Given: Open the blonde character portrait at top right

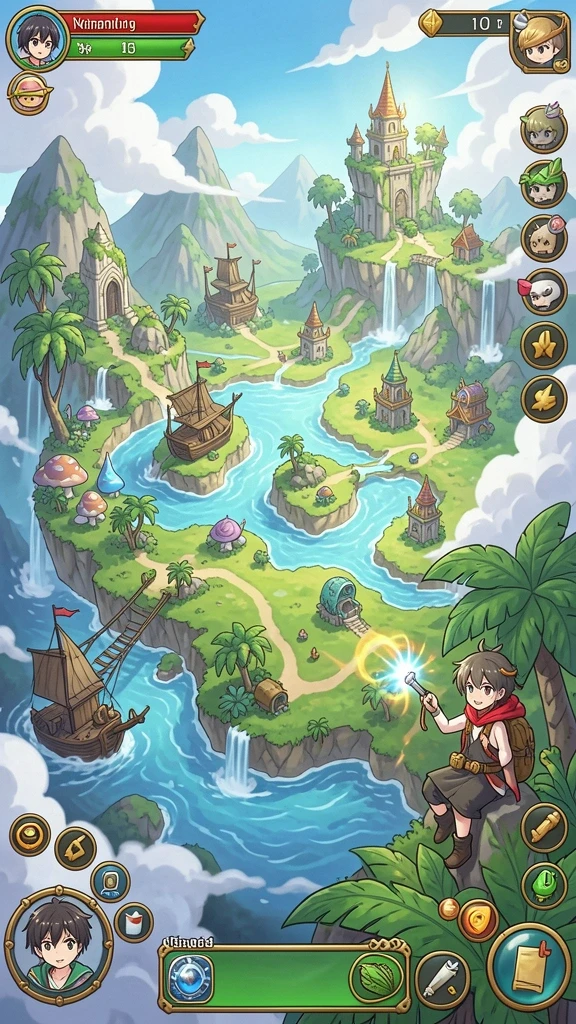Looking at the screenshot, I should click(539, 40).
